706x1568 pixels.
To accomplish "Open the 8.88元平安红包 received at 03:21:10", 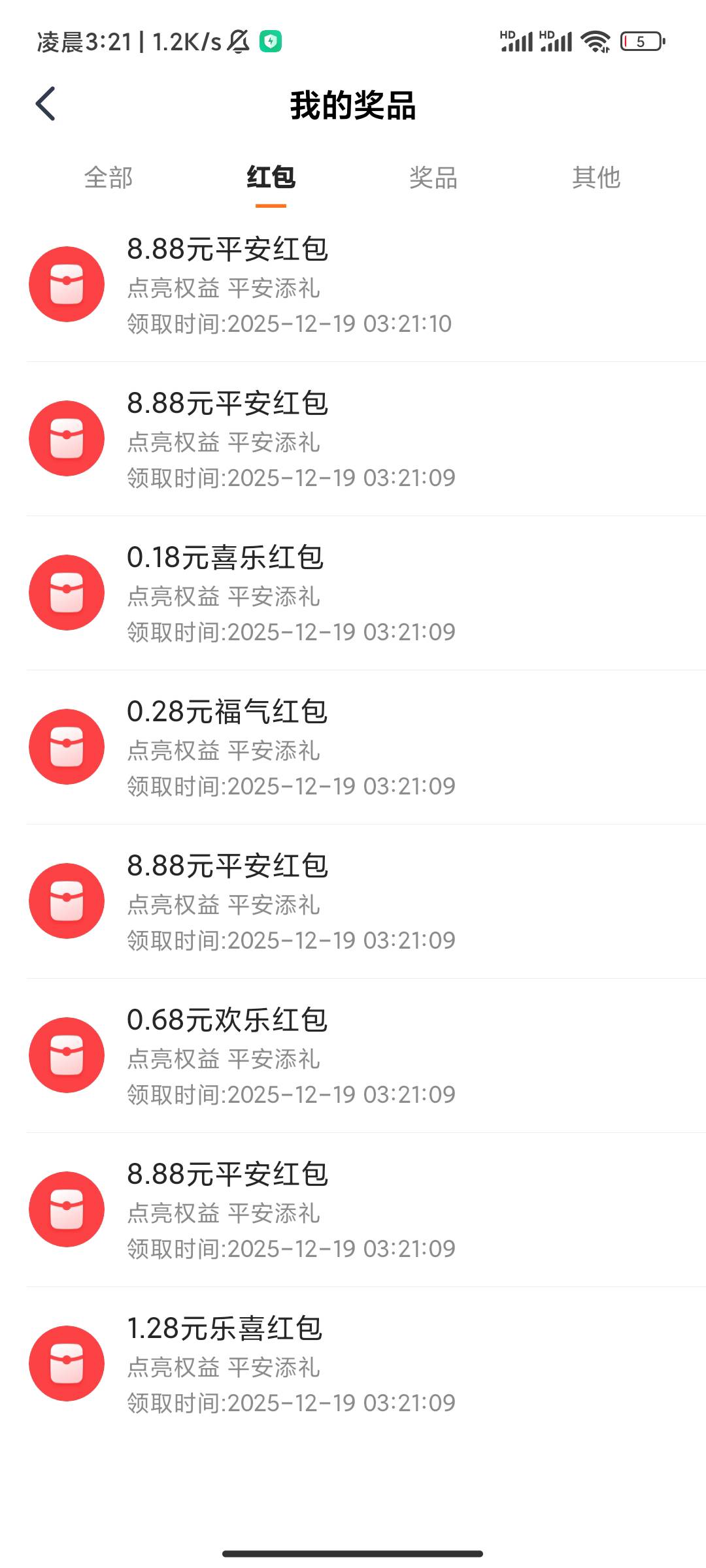I will point(353,285).
